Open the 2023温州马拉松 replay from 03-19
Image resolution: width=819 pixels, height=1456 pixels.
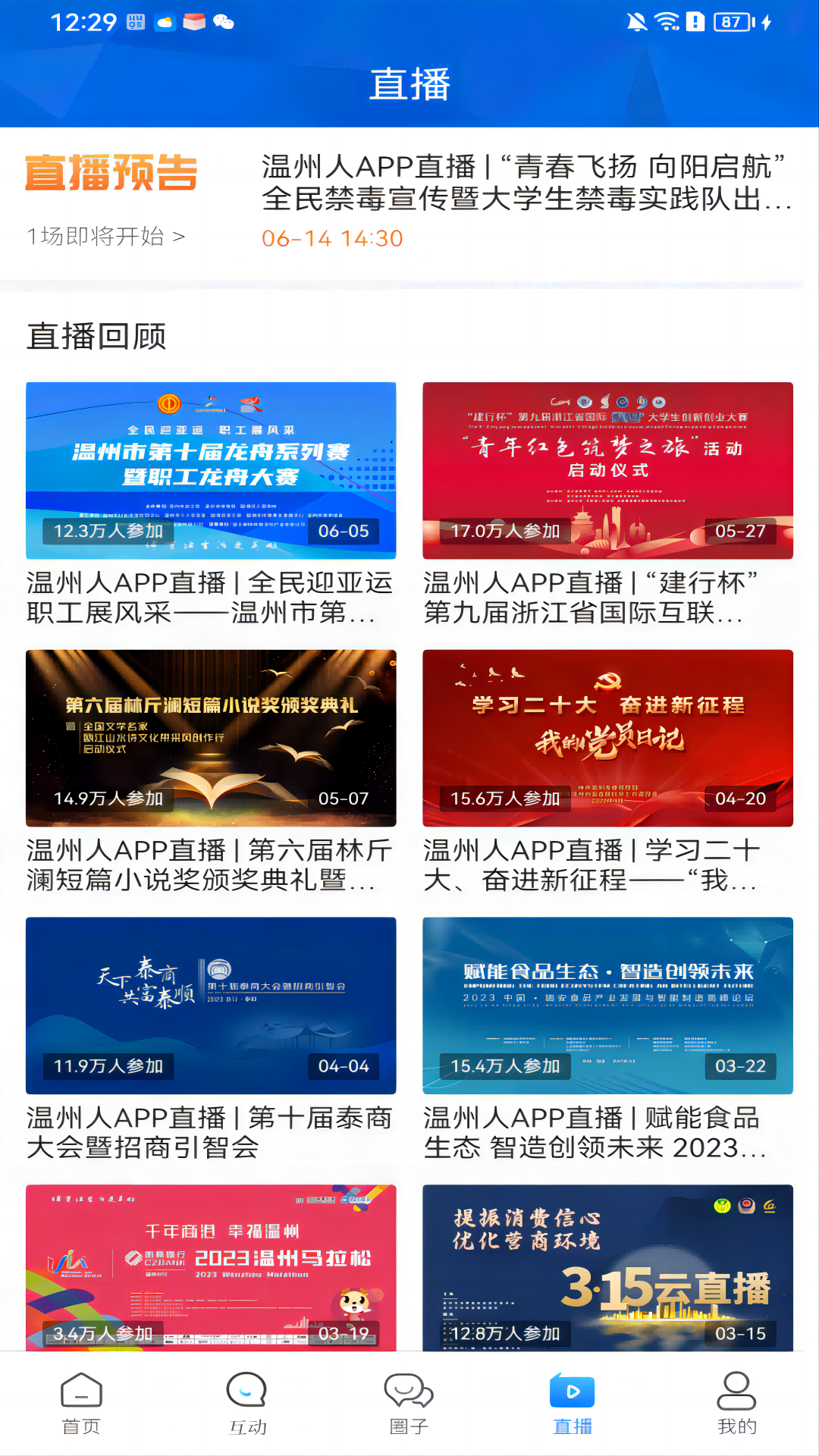[x=211, y=1268]
